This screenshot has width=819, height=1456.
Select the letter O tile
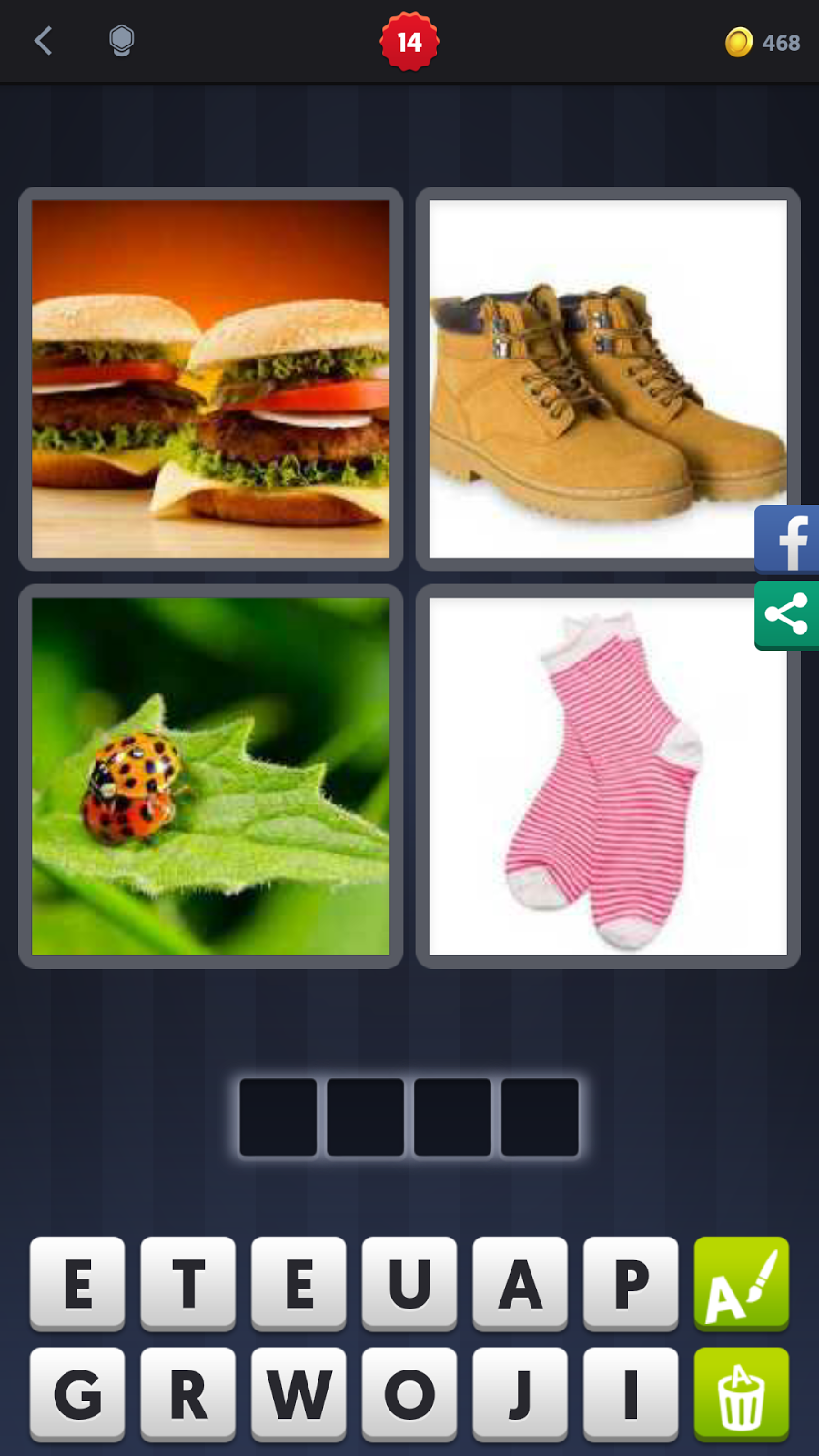pos(409,1394)
